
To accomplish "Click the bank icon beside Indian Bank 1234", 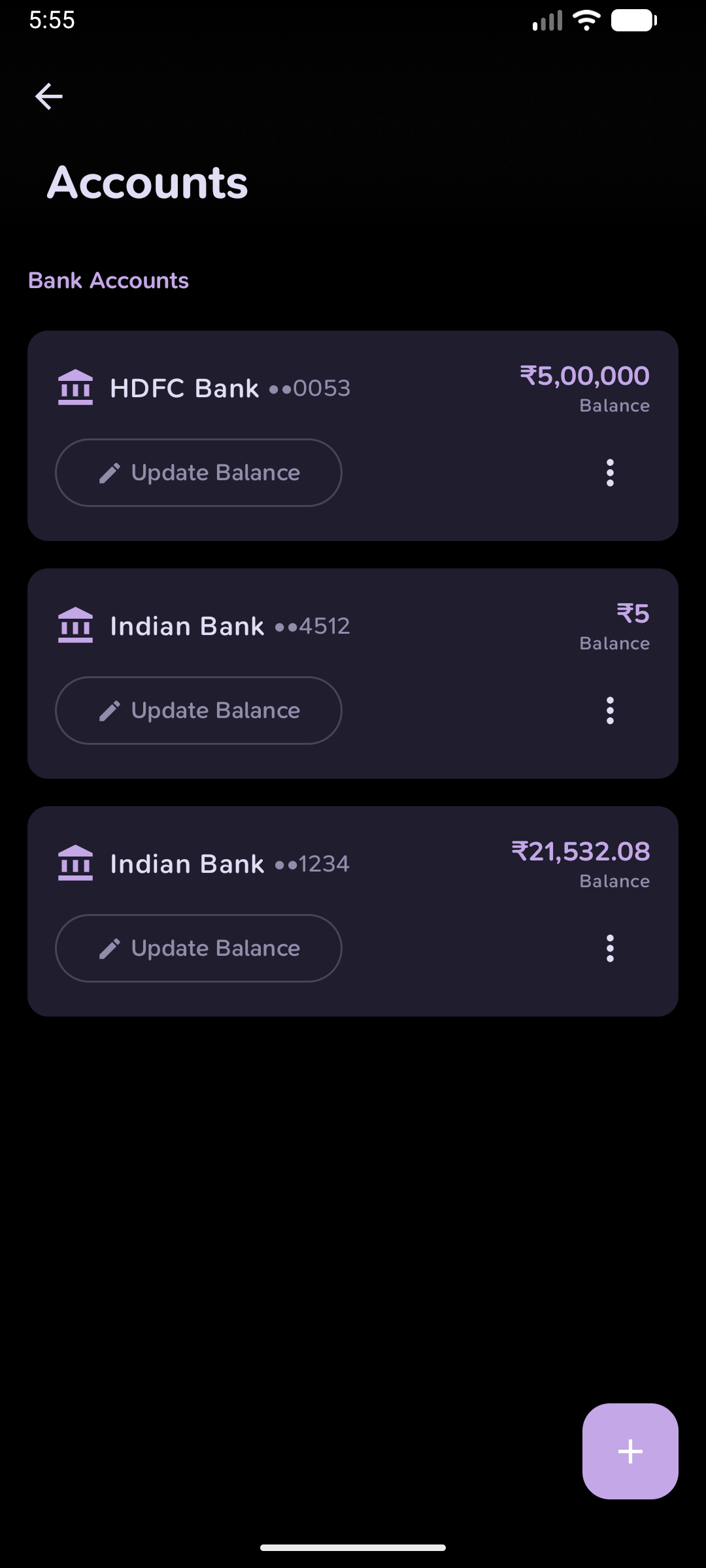I will pyautogui.click(x=75, y=862).
